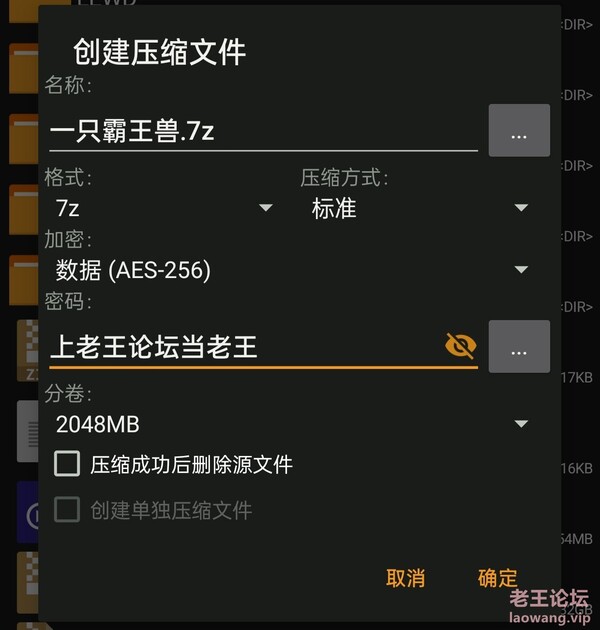Screen dimensions: 600x630
Task: Expand the 分卷 2048MB dropdown
Action: point(290,423)
